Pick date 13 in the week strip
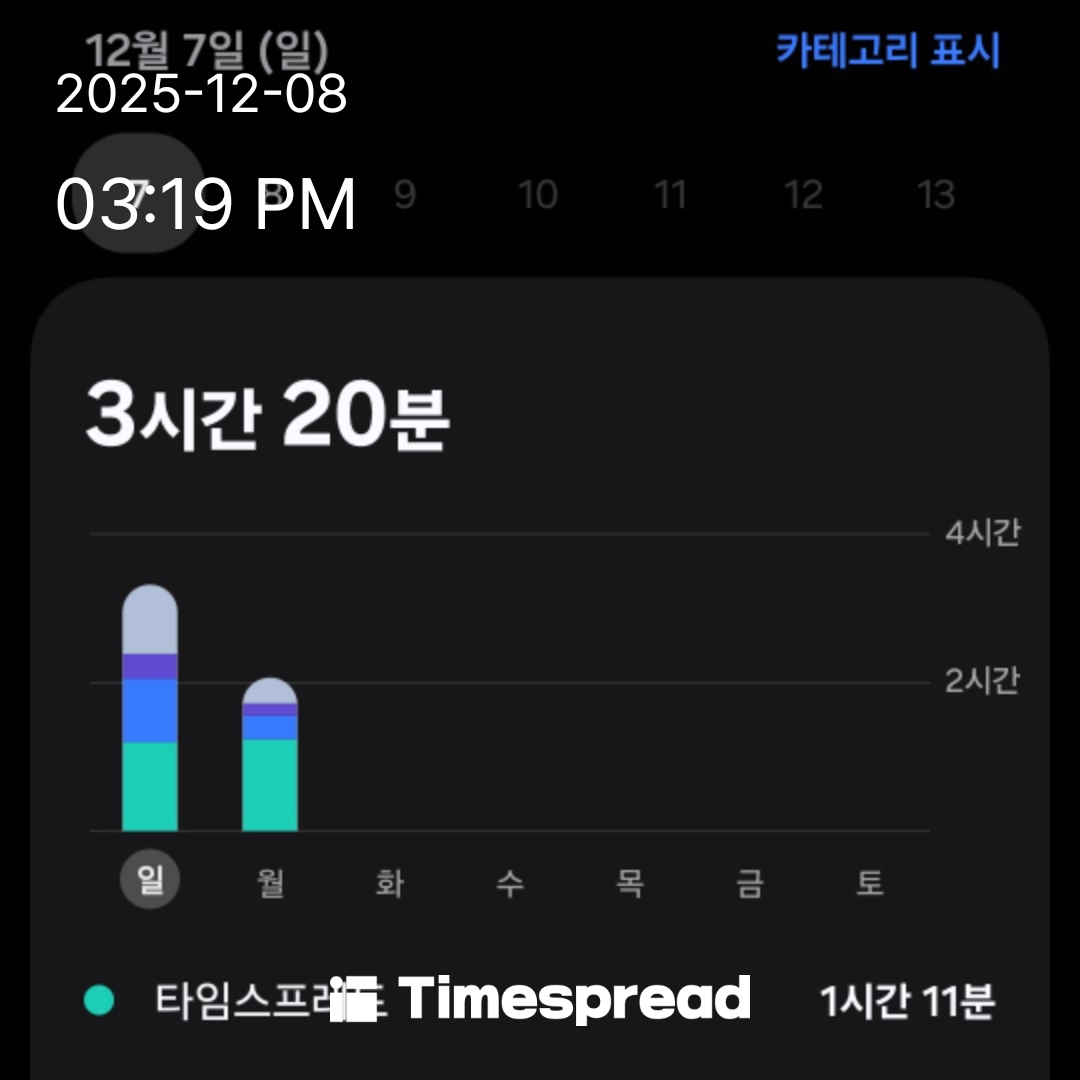This screenshot has width=1080, height=1080. tap(936, 195)
